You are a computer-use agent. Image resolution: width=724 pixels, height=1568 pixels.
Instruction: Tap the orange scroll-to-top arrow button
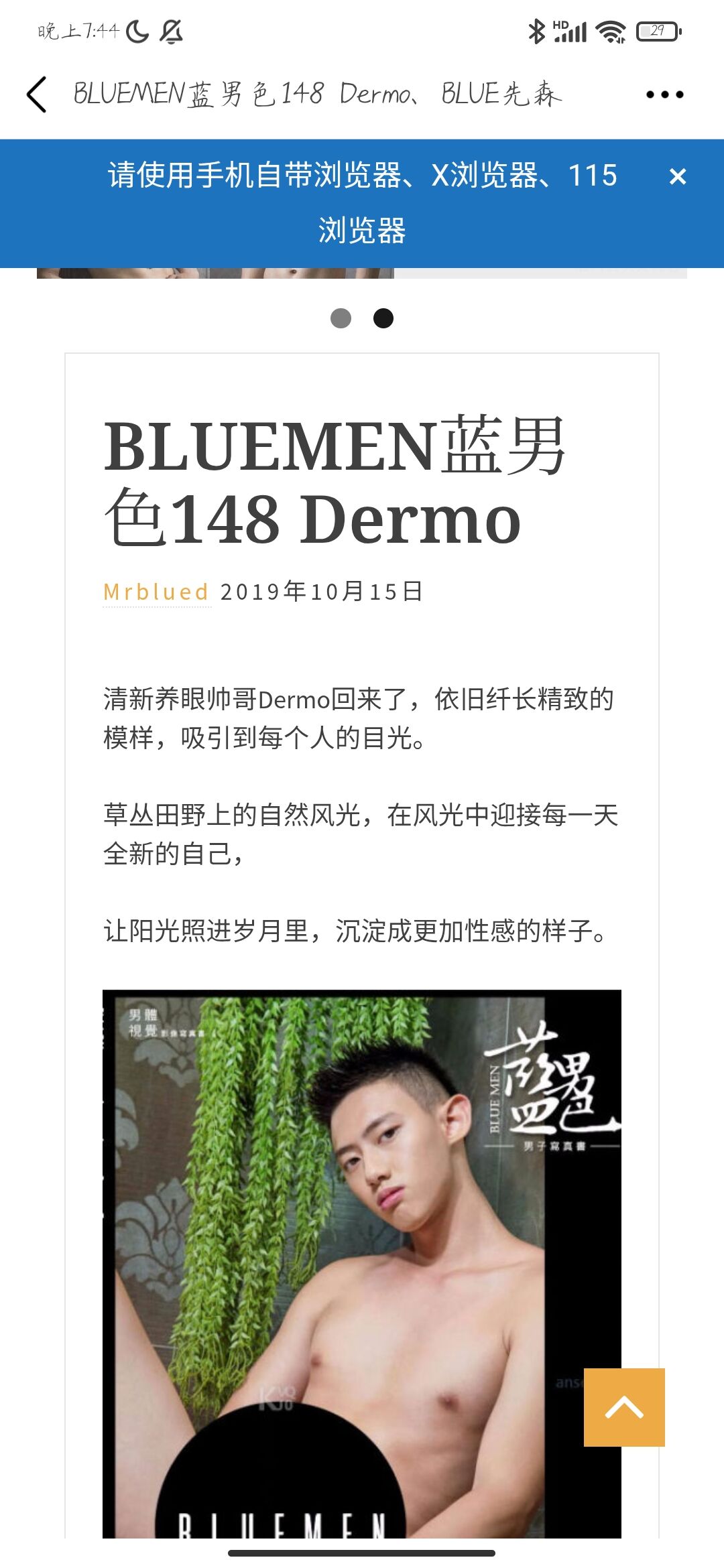point(624,1407)
